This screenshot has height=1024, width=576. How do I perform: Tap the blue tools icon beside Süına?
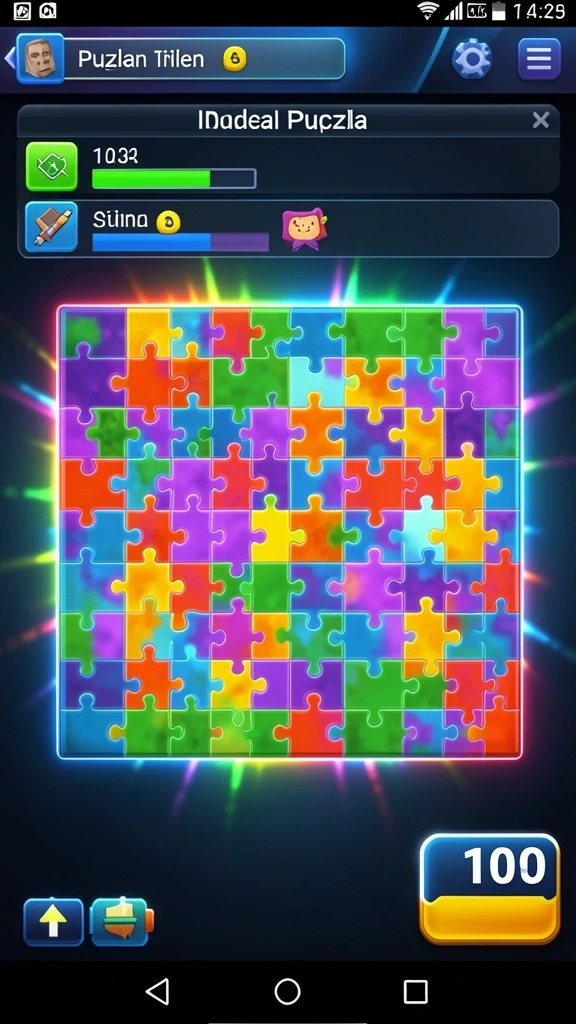point(52,227)
